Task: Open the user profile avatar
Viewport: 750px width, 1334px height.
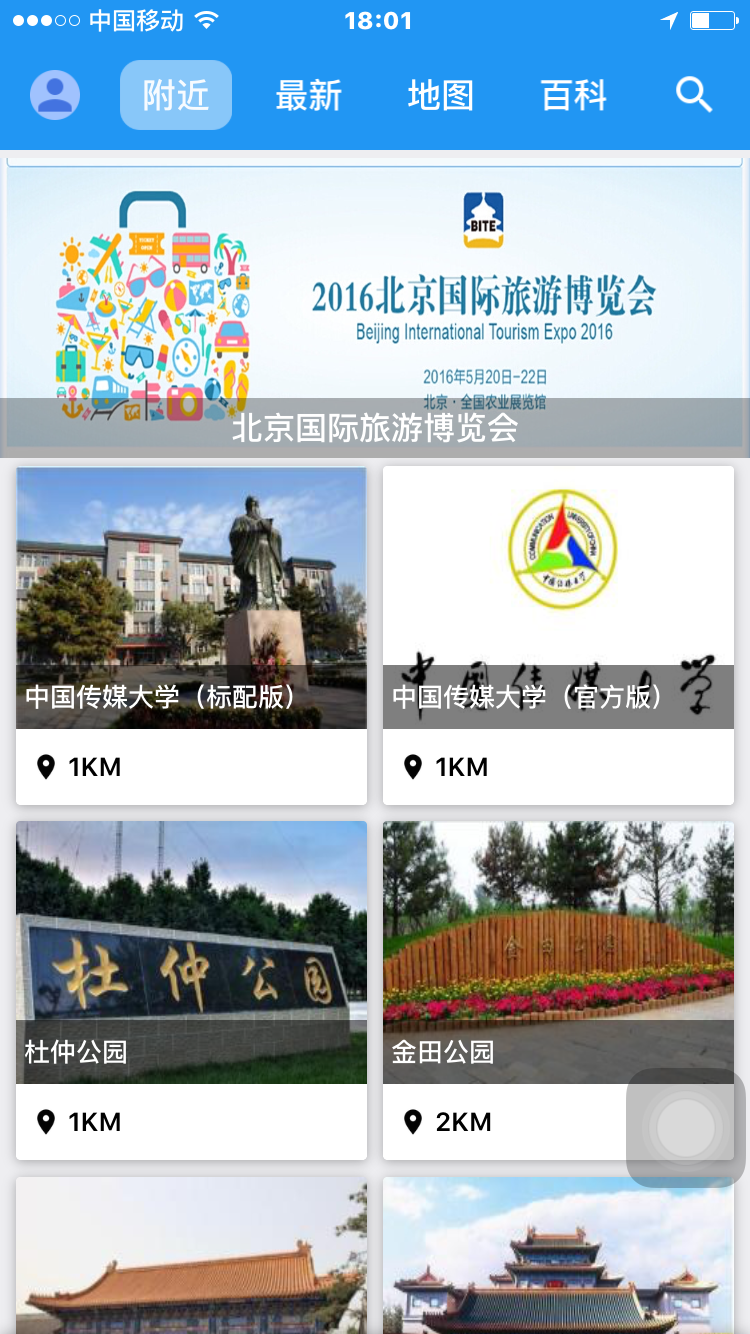Action: click(x=55, y=95)
